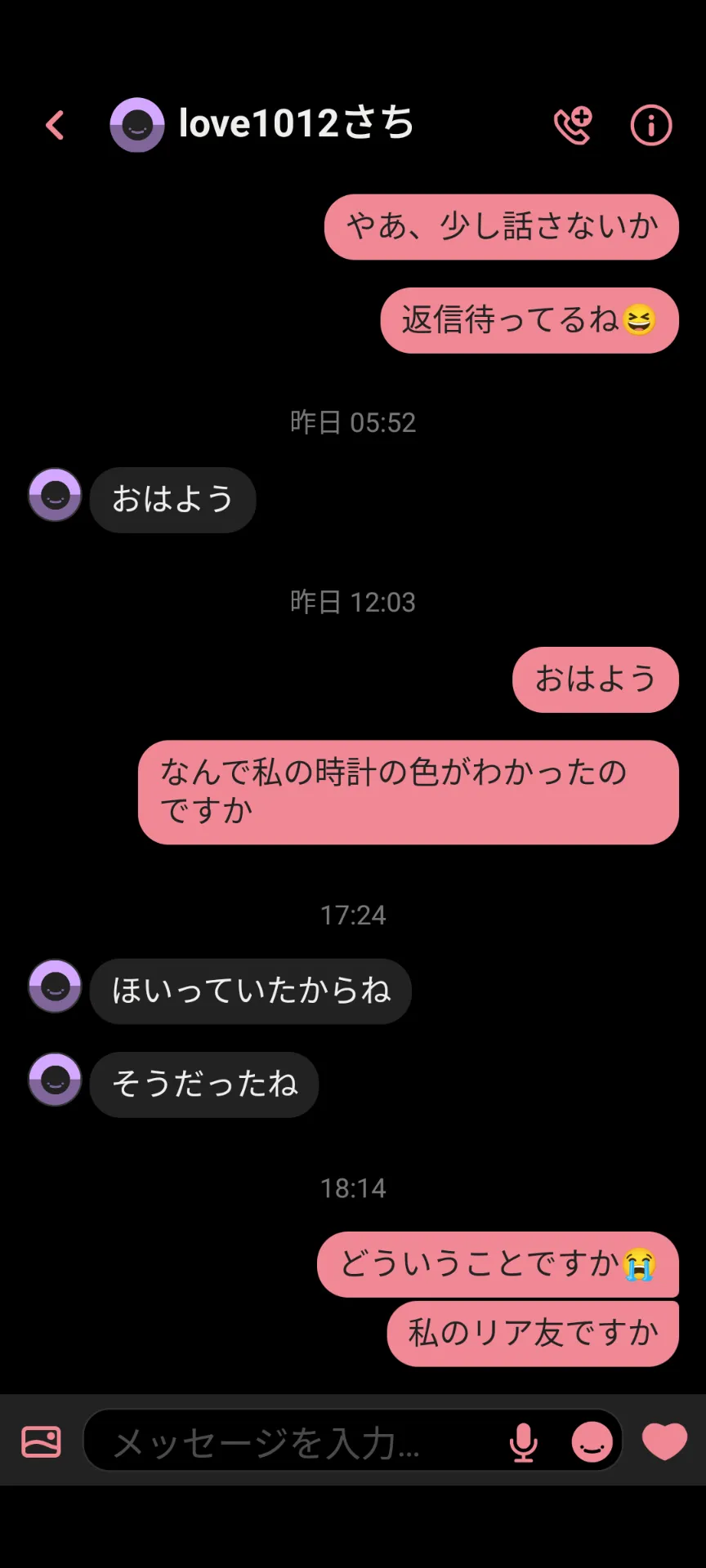The width and height of the screenshot is (706, 1568).
Task: Attach a photo to the message
Action: 41,1441
